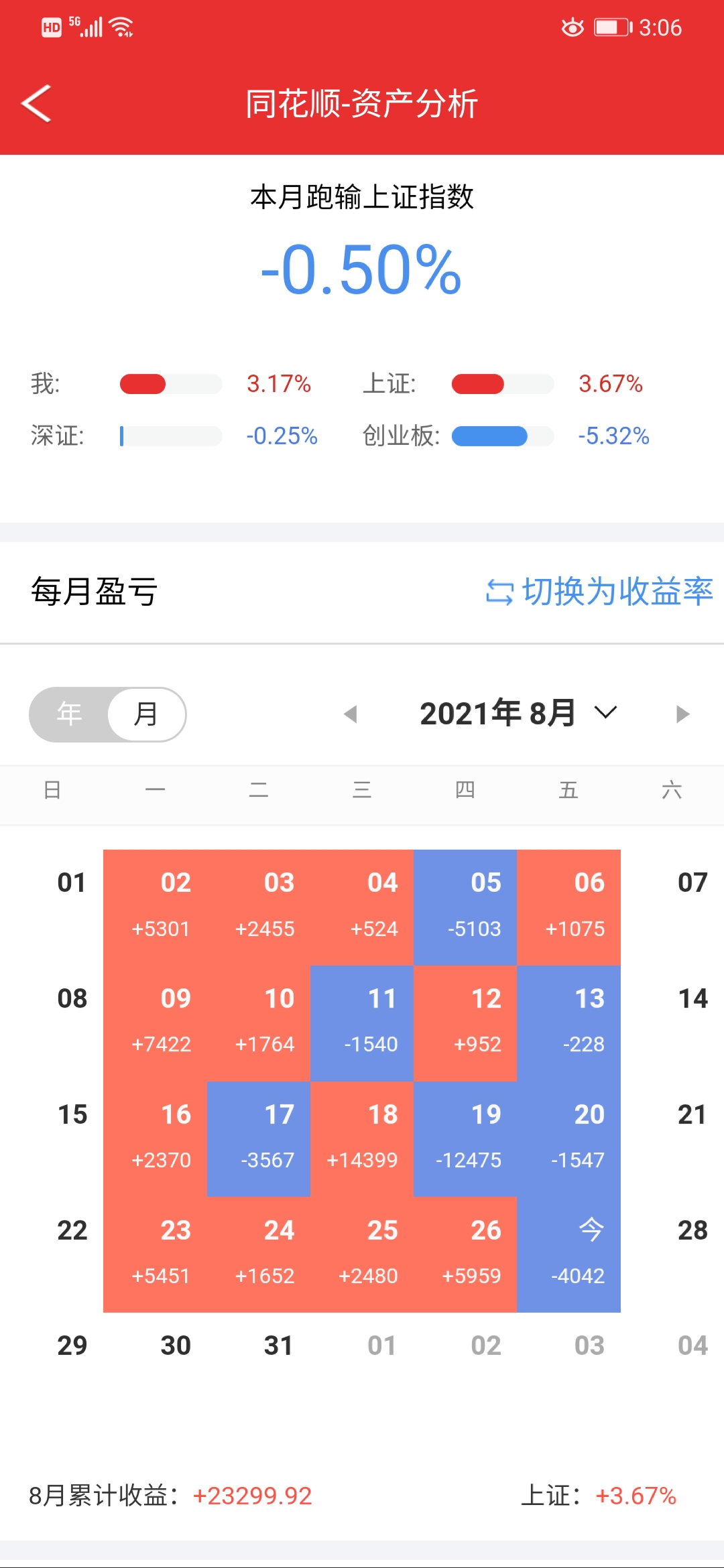Select the 月 segment

[146, 714]
